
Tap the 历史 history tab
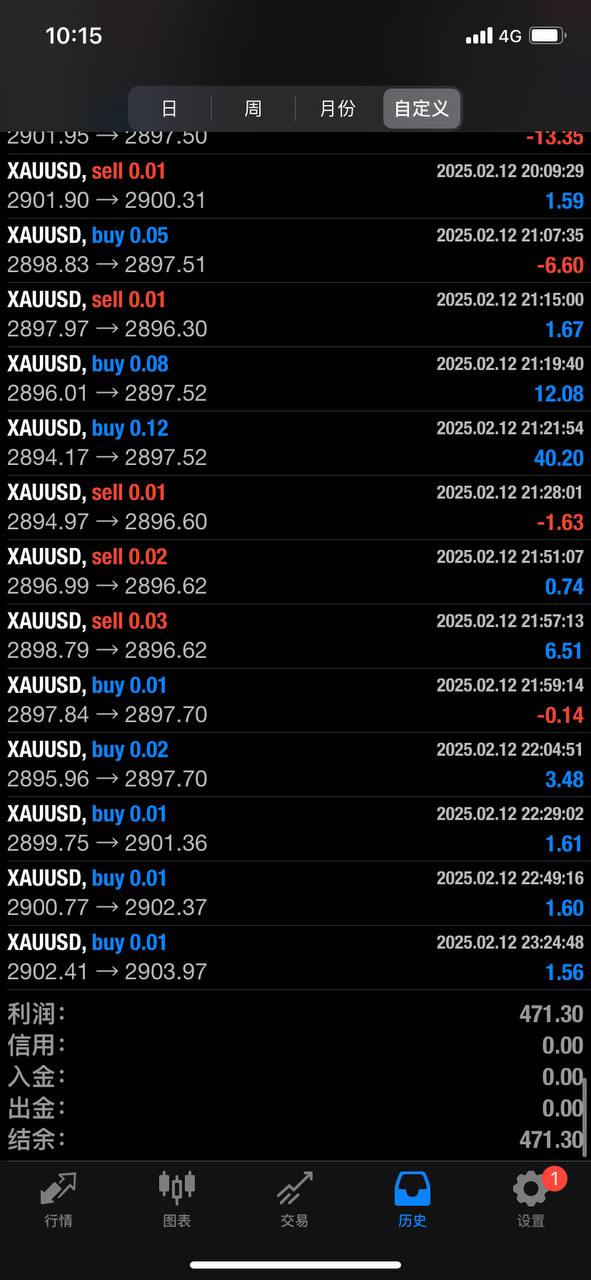413,1199
